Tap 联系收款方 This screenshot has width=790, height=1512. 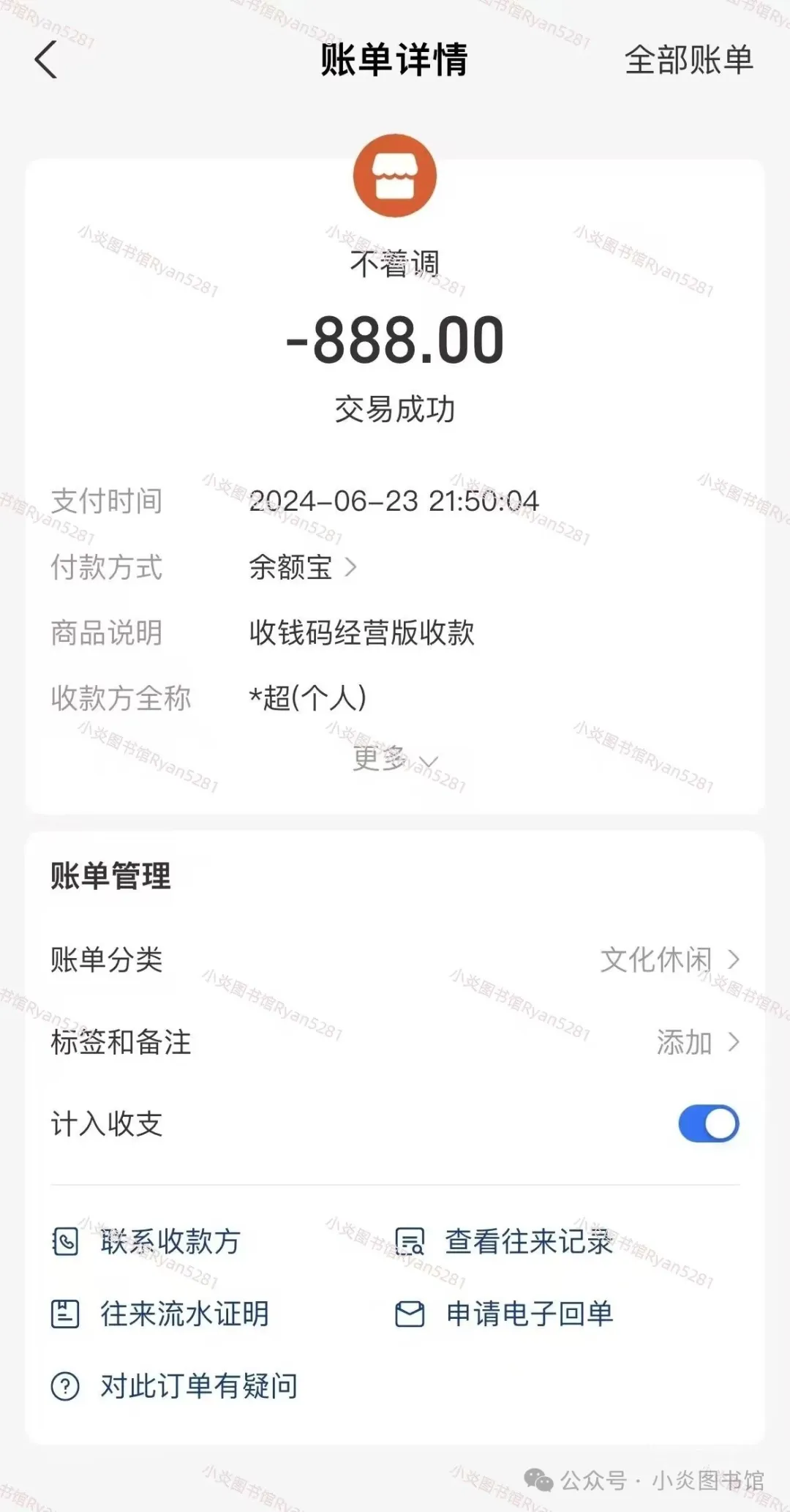(146, 1241)
